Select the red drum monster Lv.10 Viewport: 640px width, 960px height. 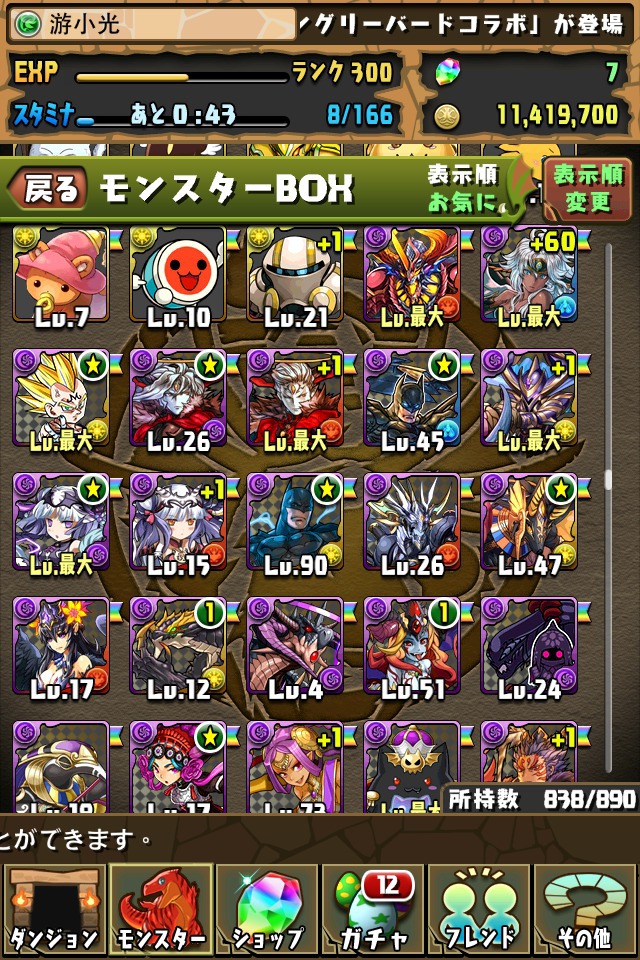tap(178, 273)
